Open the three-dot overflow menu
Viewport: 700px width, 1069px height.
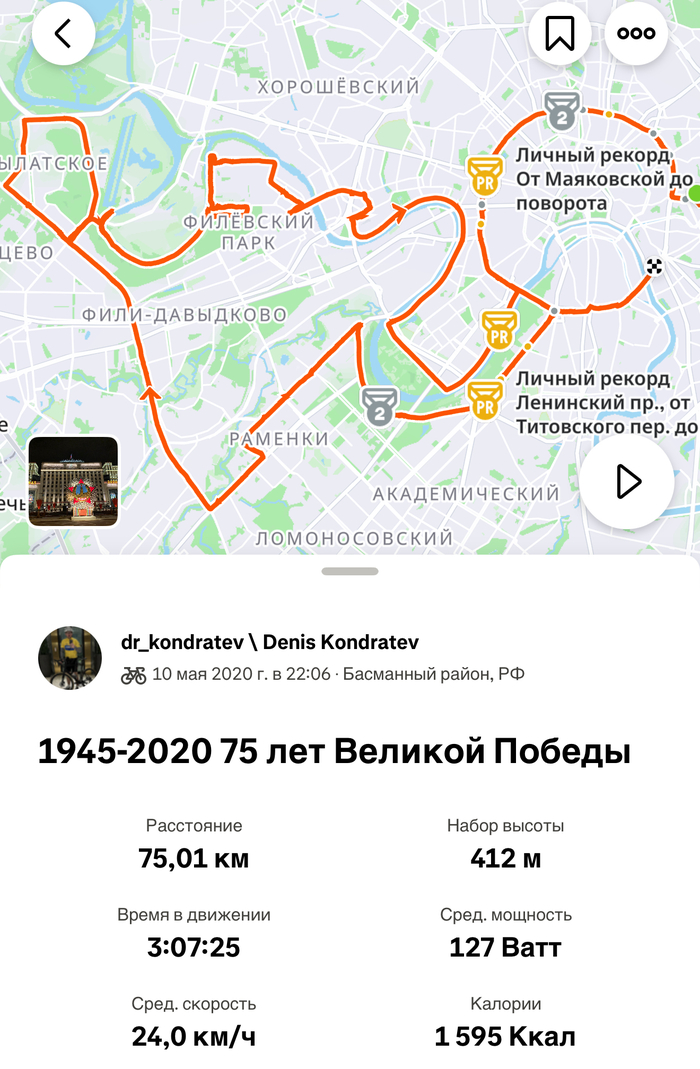coord(636,33)
